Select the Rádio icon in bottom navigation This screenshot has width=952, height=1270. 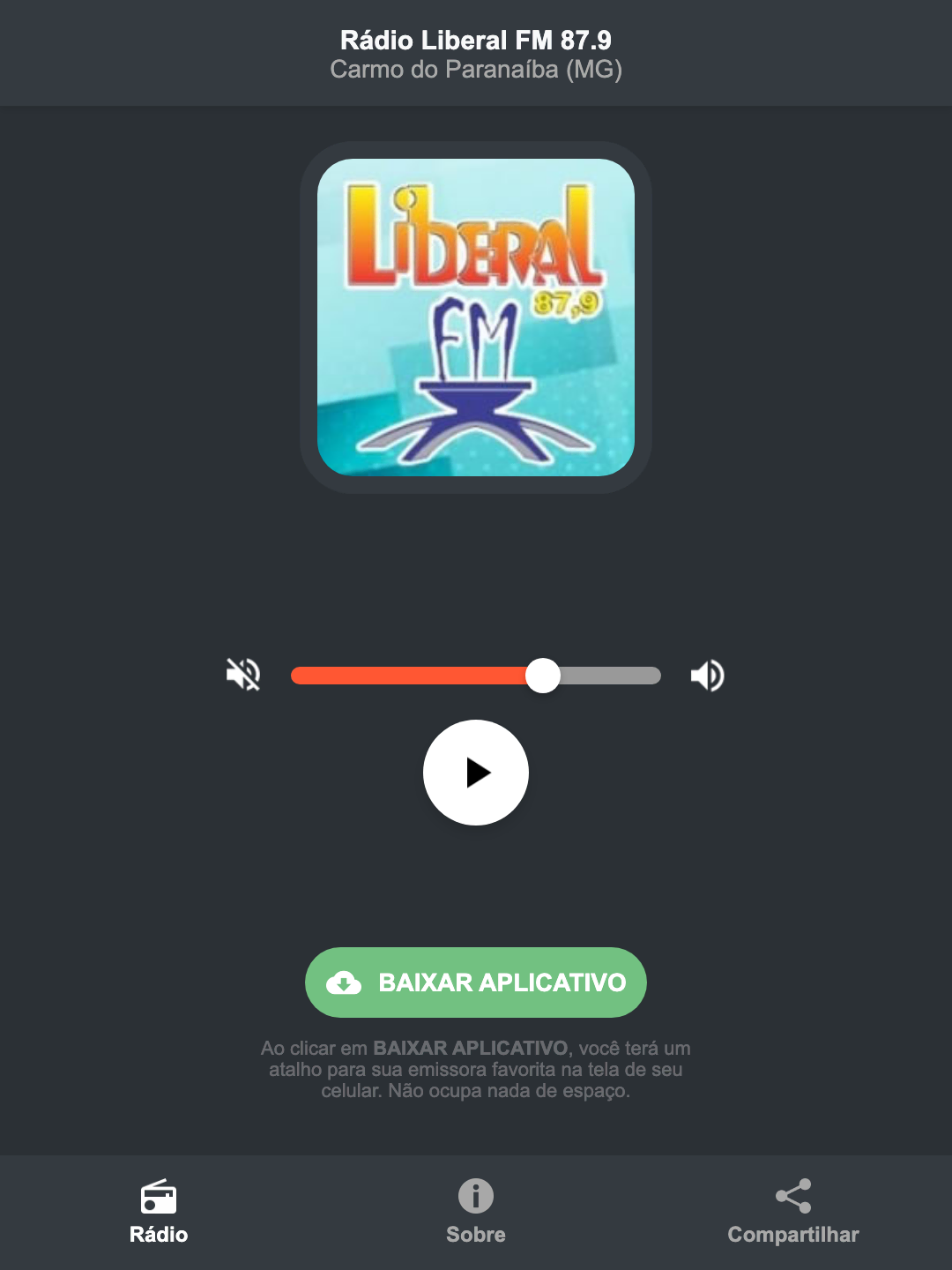tap(159, 1198)
